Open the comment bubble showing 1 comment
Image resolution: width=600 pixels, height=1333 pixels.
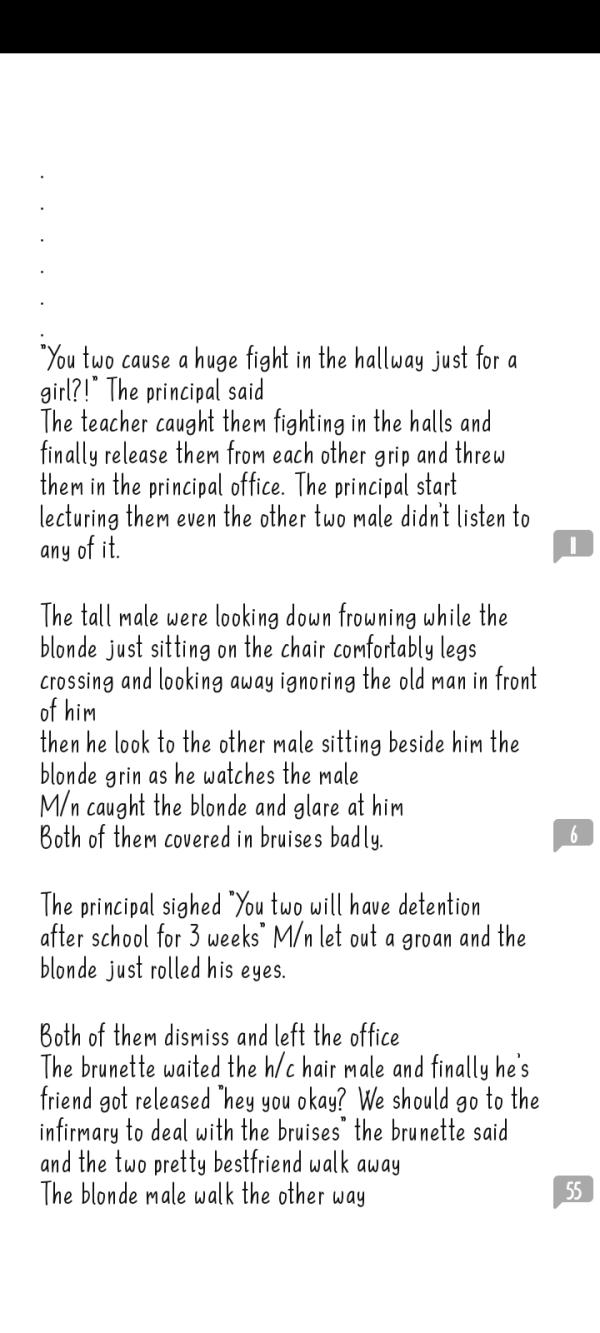(573, 546)
